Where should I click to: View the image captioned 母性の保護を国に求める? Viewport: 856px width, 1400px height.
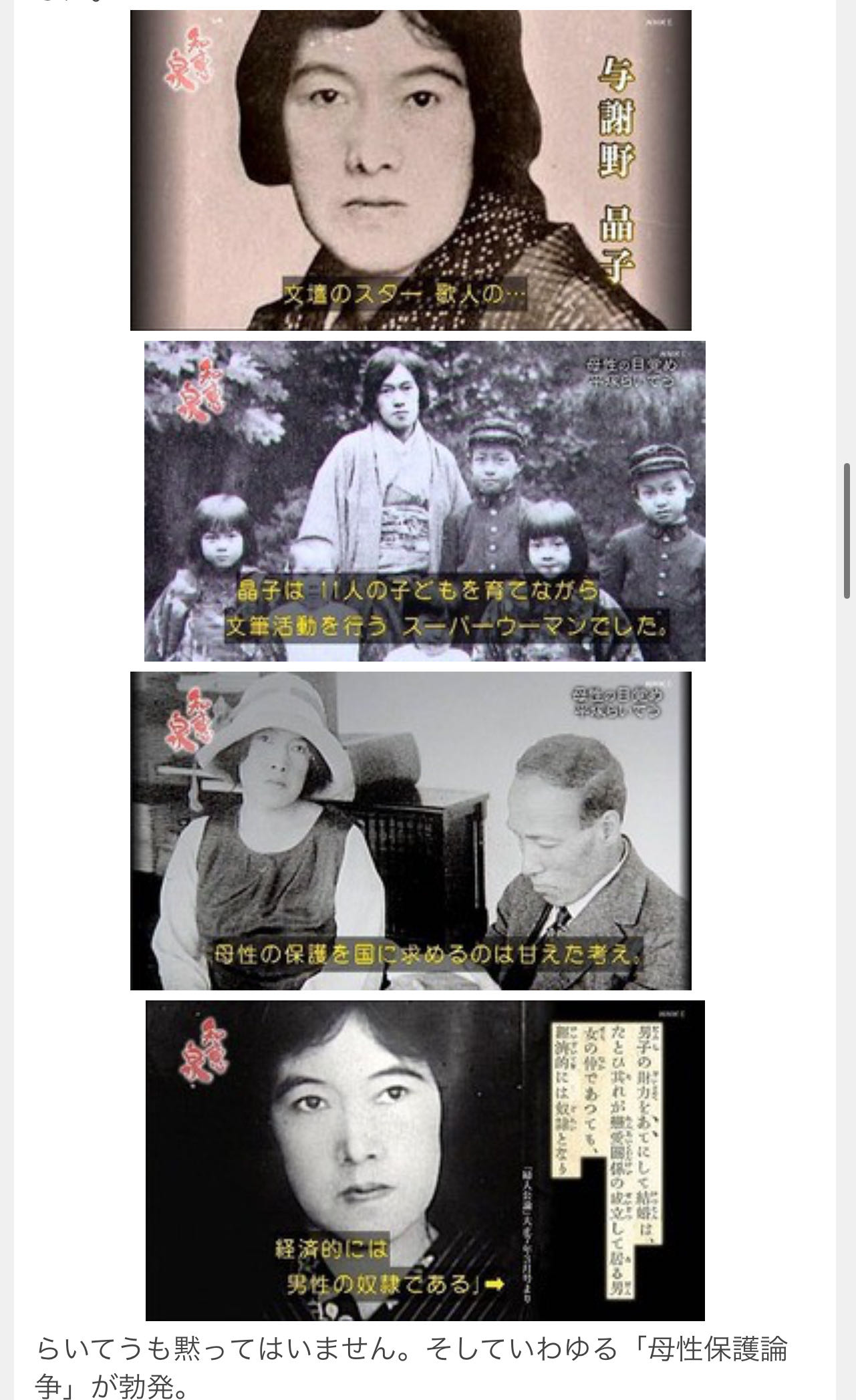pyautogui.click(x=410, y=830)
